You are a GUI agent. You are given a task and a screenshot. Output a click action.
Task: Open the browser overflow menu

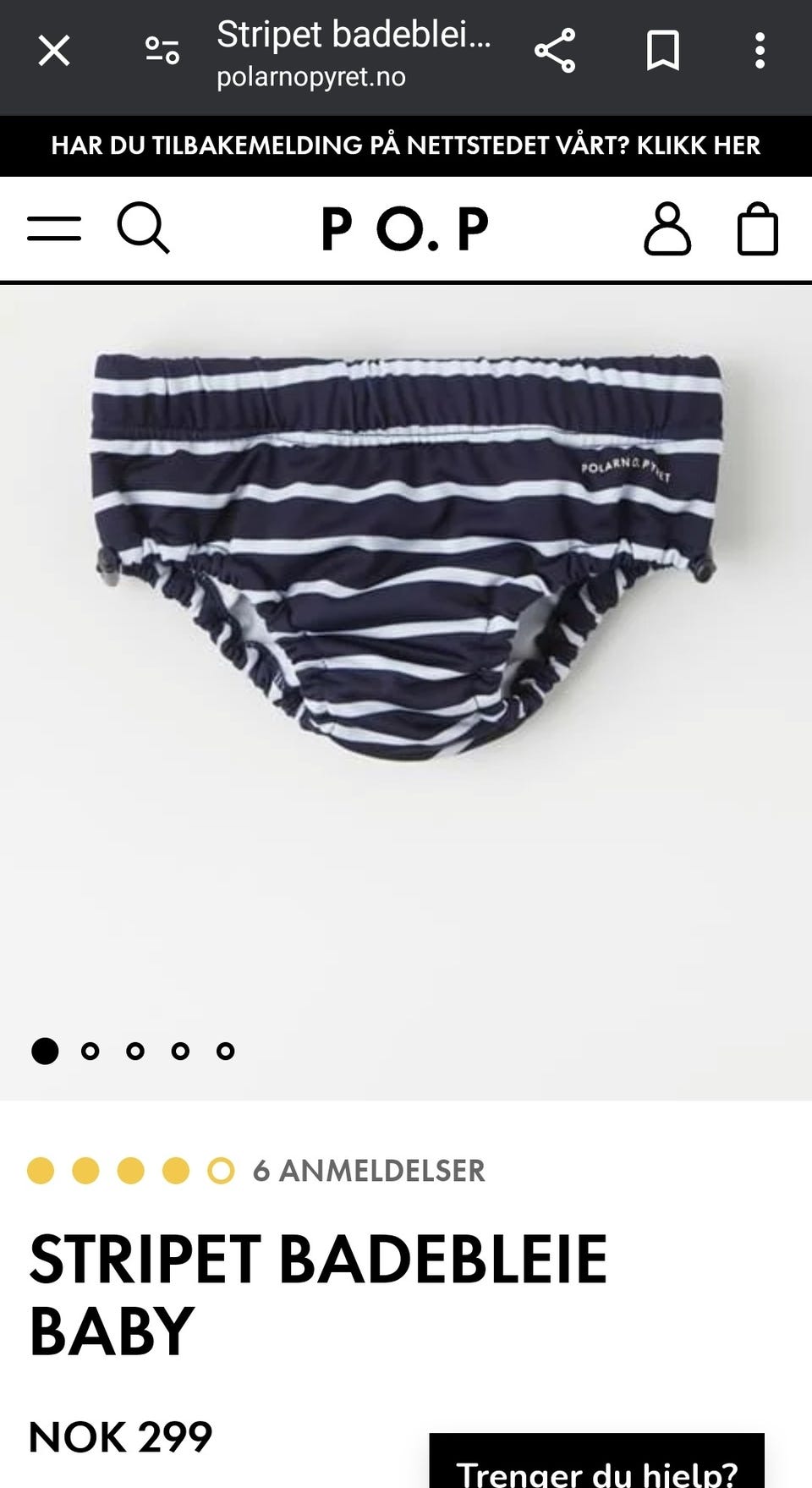pos(760,51)
